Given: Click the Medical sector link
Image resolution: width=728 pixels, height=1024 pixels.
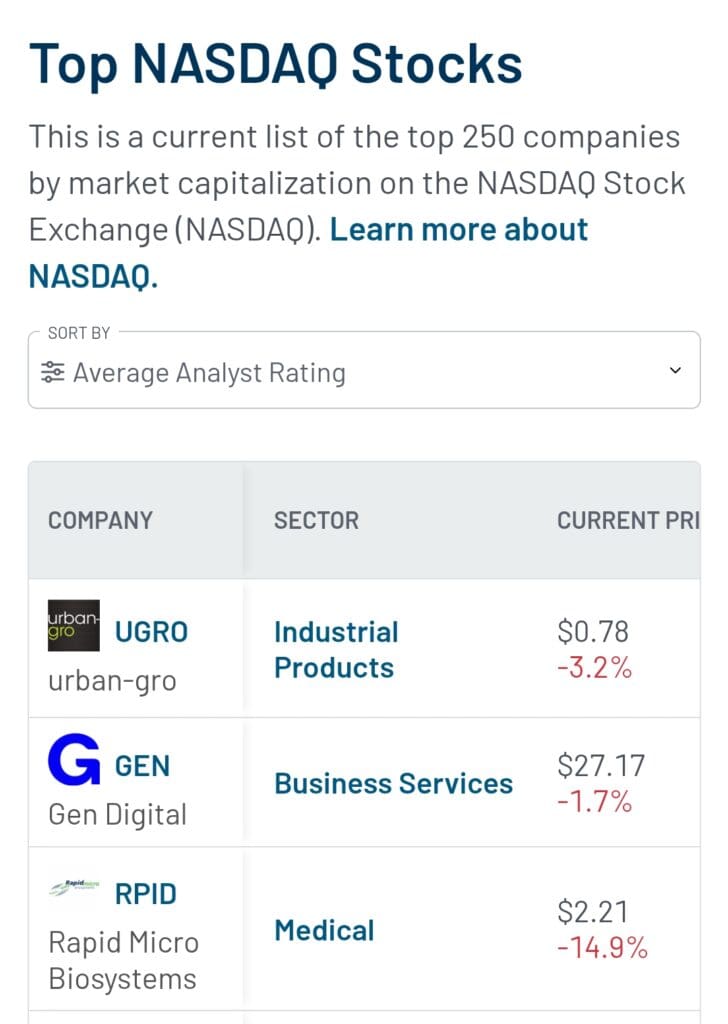Looking at the screenshot, I should (324, 930).
